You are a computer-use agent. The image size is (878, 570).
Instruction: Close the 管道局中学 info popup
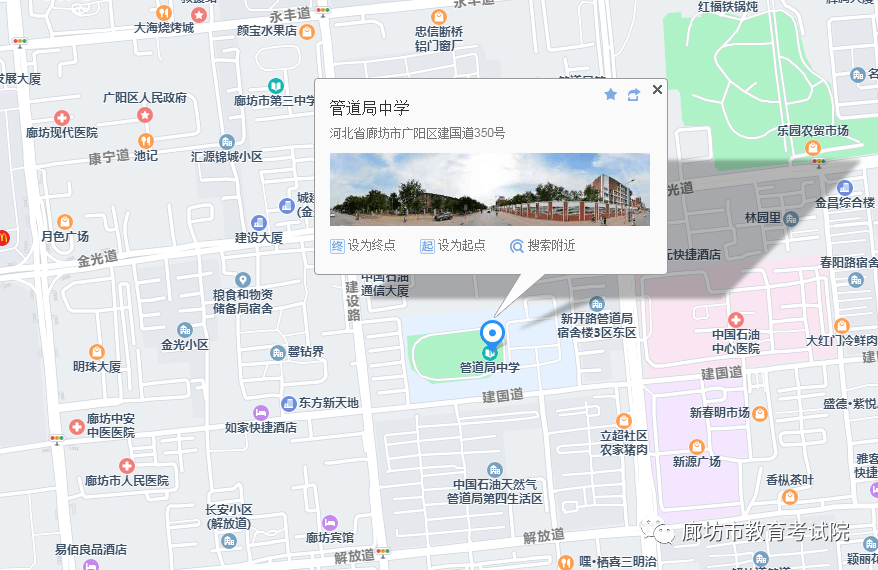tap(657, 90)
